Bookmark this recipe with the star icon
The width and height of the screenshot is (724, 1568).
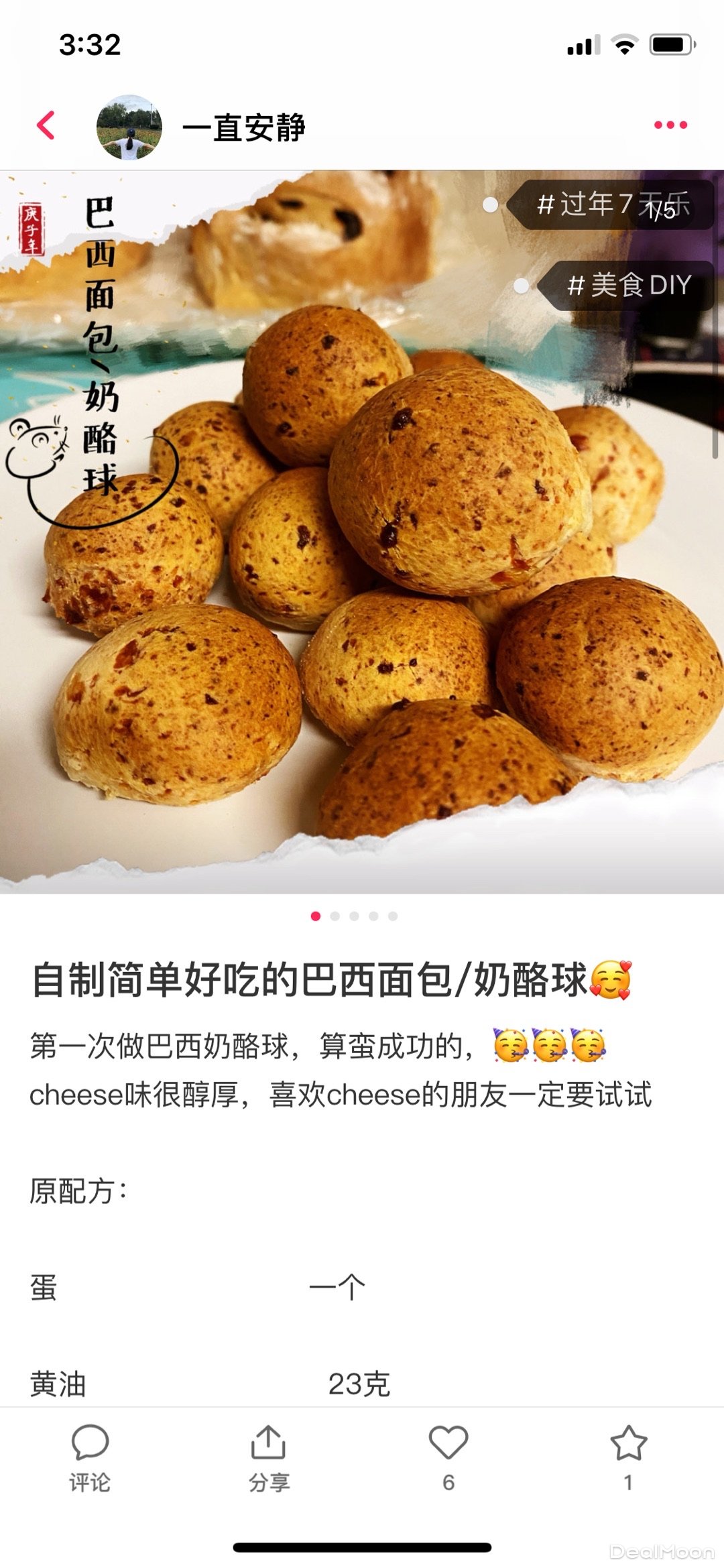[x=628, y=1445]
